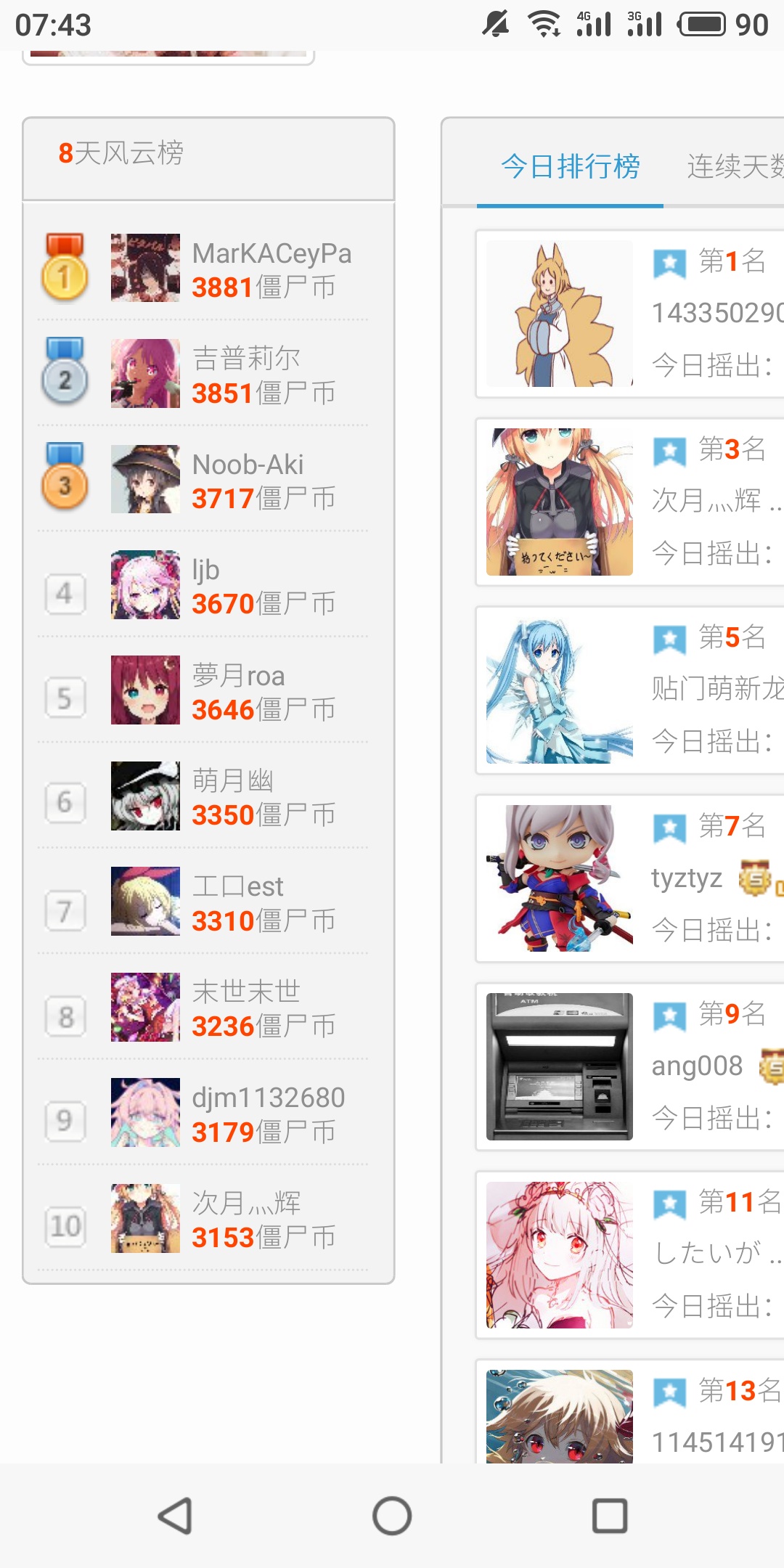Go back with the system back button

[175, 1516]
